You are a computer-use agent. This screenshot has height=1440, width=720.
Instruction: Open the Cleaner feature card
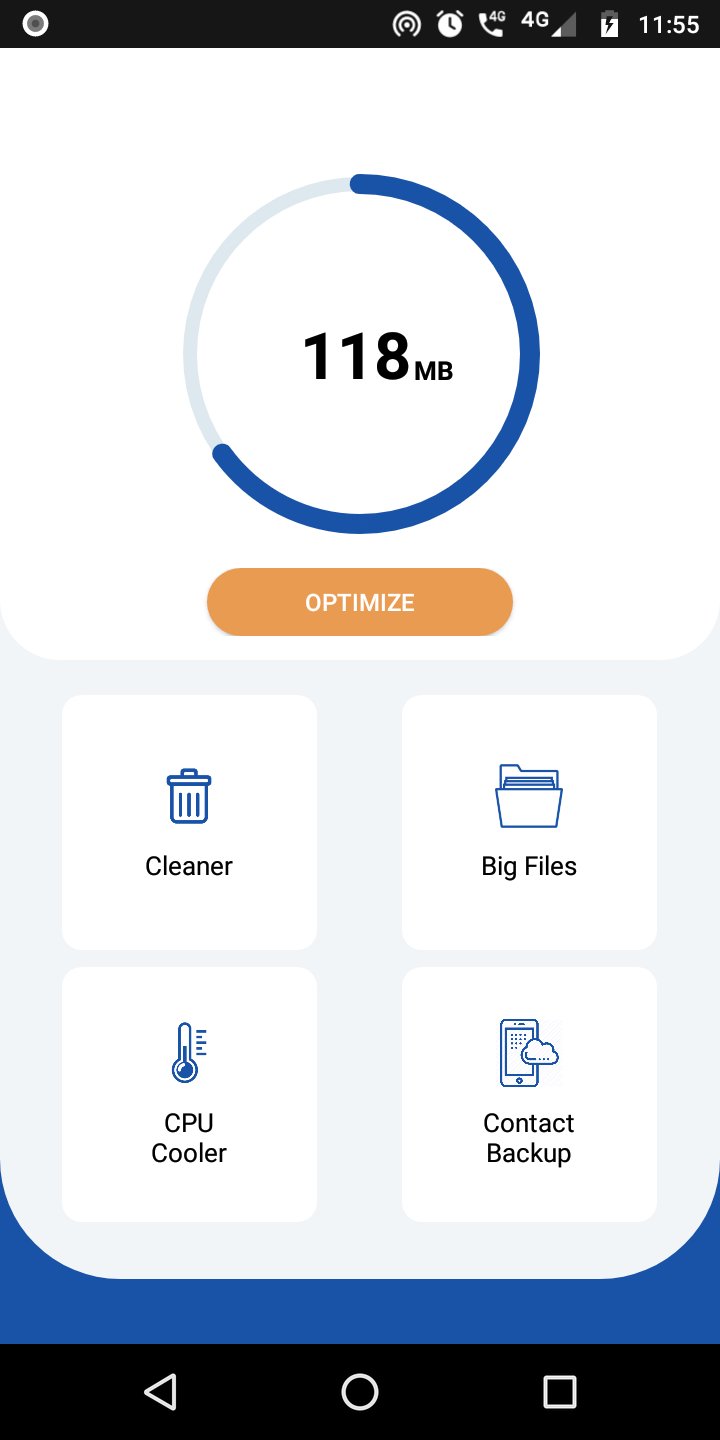(x=189, y=822)
